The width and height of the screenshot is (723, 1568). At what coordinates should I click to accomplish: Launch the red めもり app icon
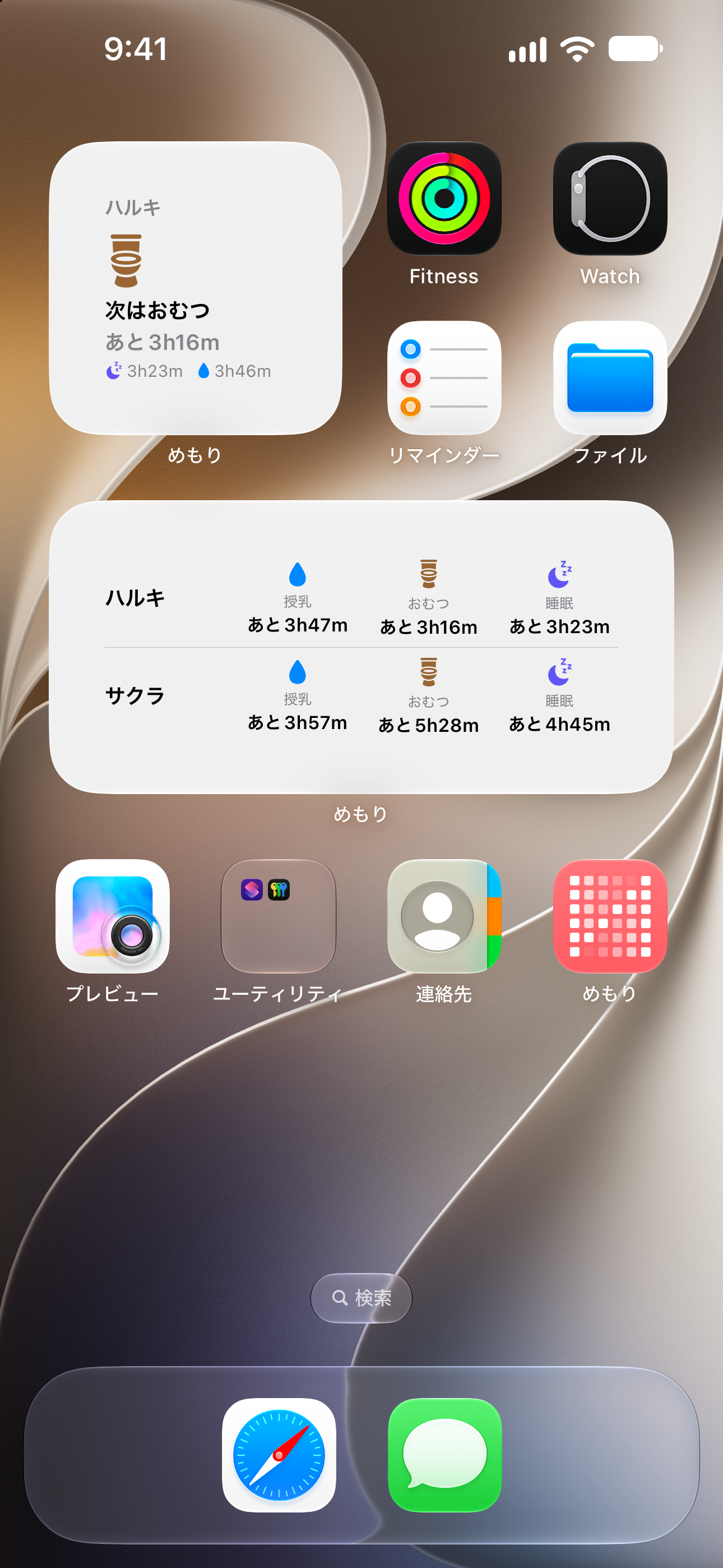coord(610,916)
